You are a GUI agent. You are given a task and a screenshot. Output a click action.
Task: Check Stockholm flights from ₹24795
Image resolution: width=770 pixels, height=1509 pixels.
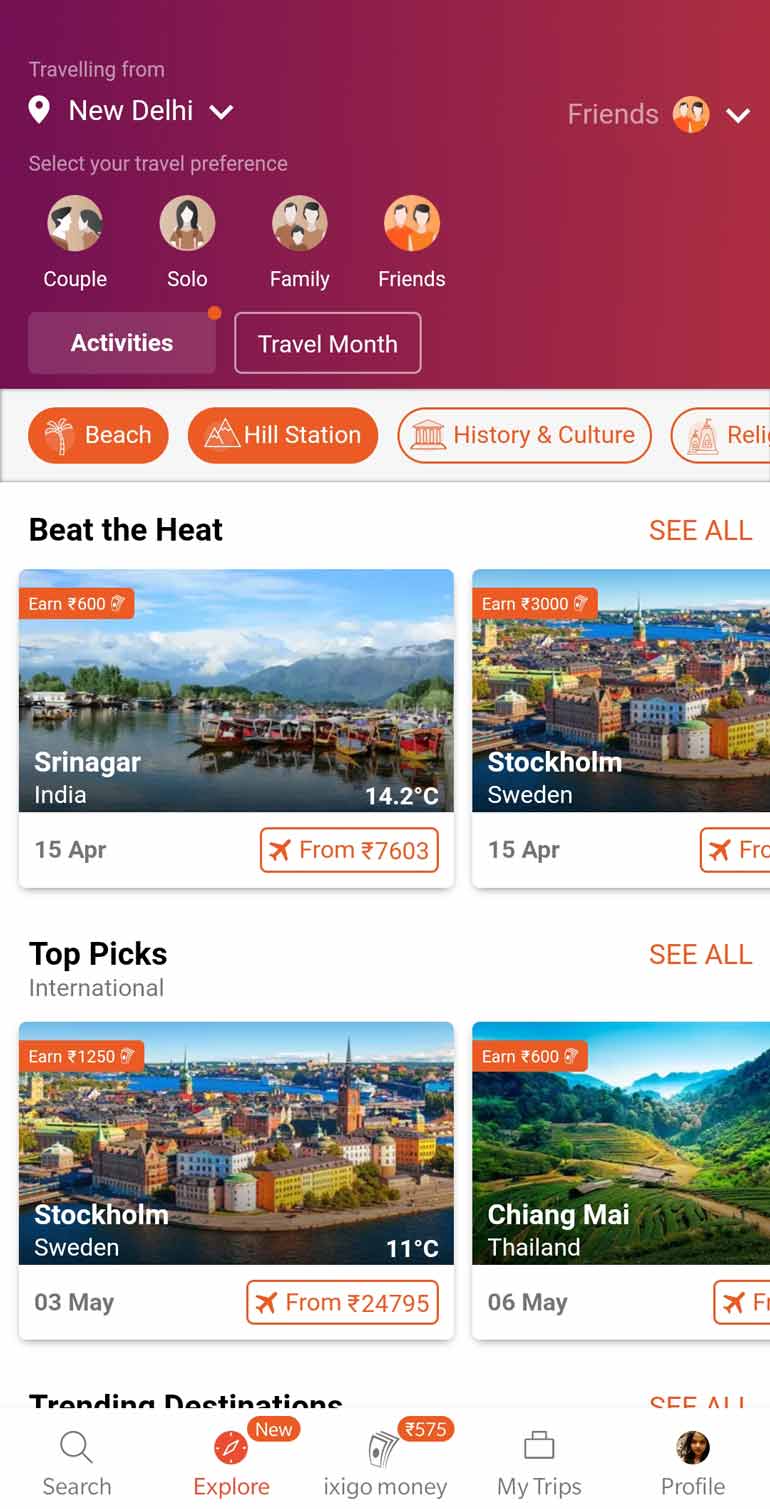[x=342, y=1302]
